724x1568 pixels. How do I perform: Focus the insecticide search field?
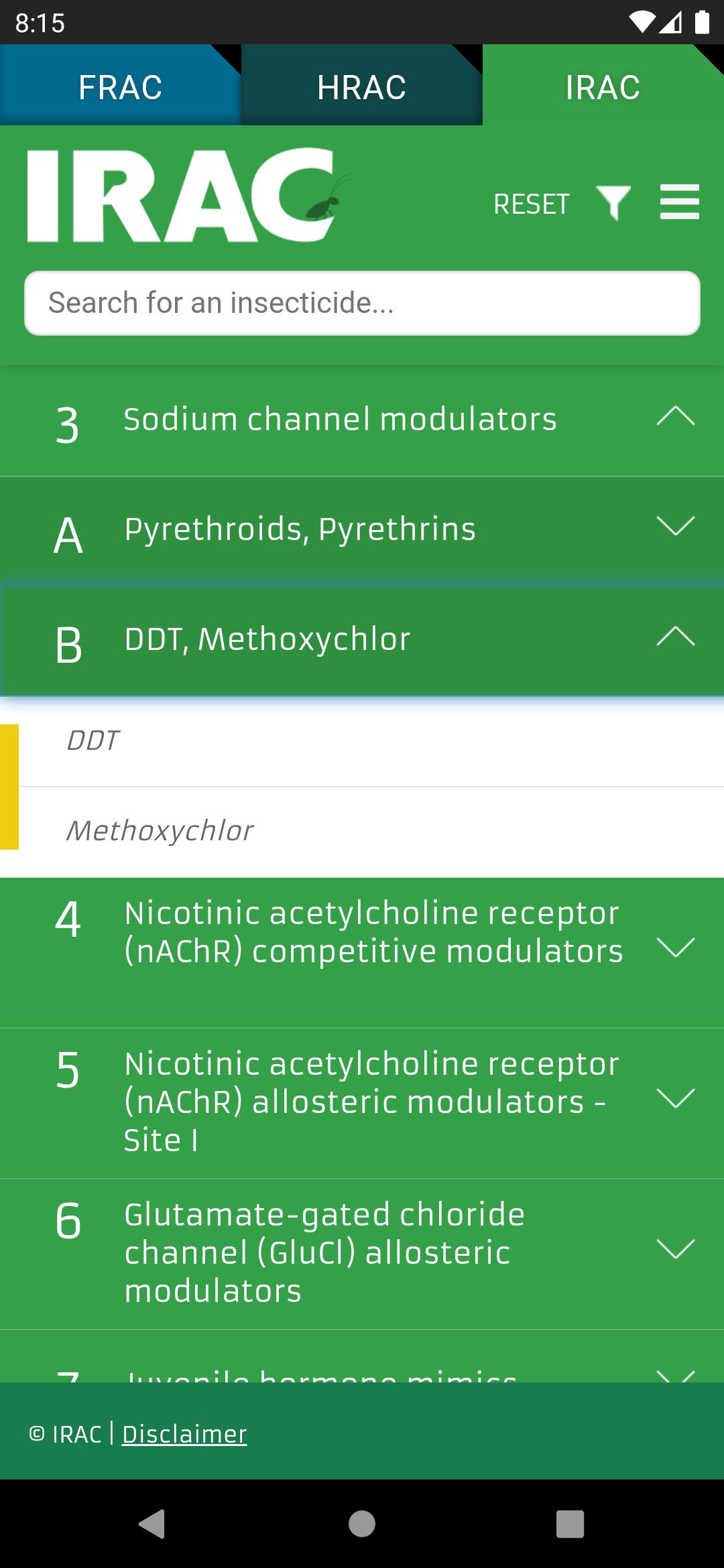pyautogui.click(x=362, y=303)
